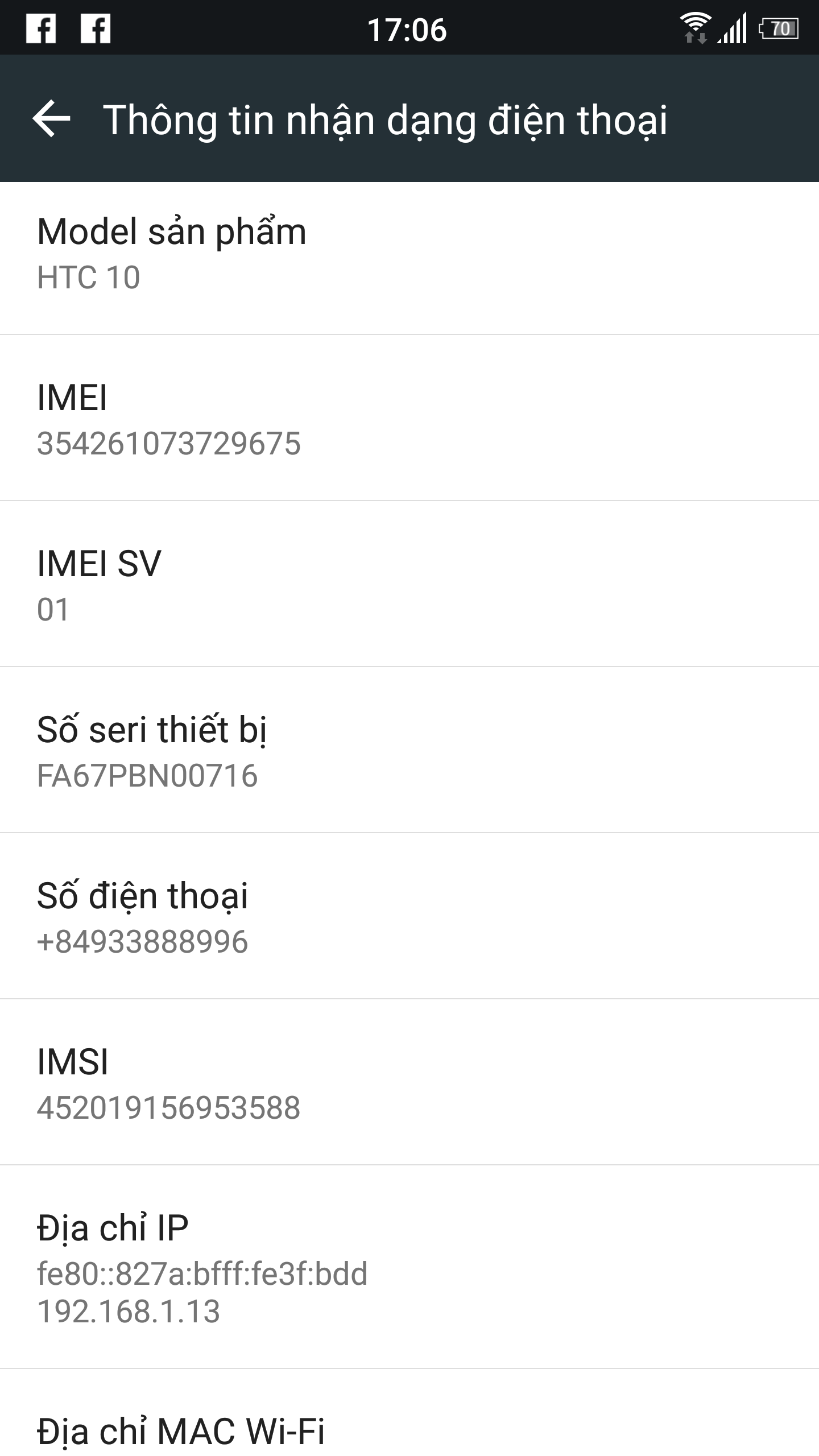The width and height of the screenshot is (819, 1456).
Task: Select the Địa chỉ MAC Wi-Fi row
Action: click(409, 1413)
